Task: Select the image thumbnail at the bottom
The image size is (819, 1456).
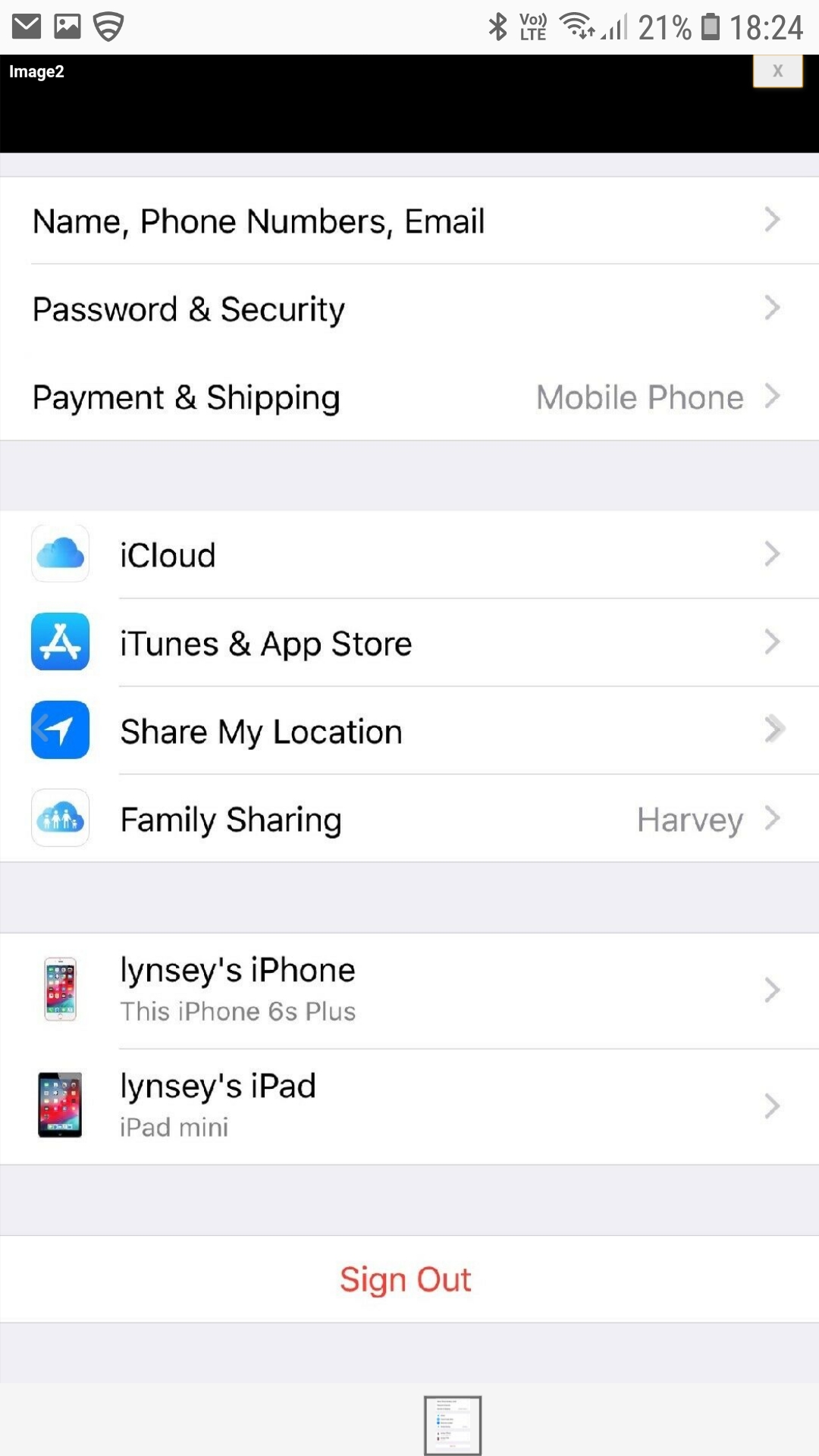Action: click(x=453, y=1425)
